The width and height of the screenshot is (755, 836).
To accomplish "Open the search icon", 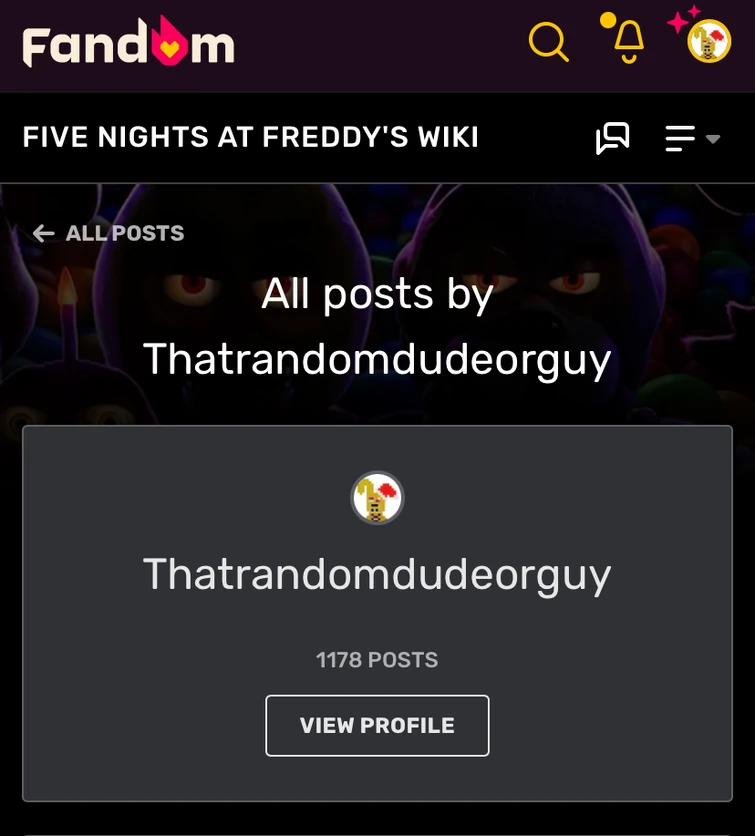I will [x=547, y=43].
